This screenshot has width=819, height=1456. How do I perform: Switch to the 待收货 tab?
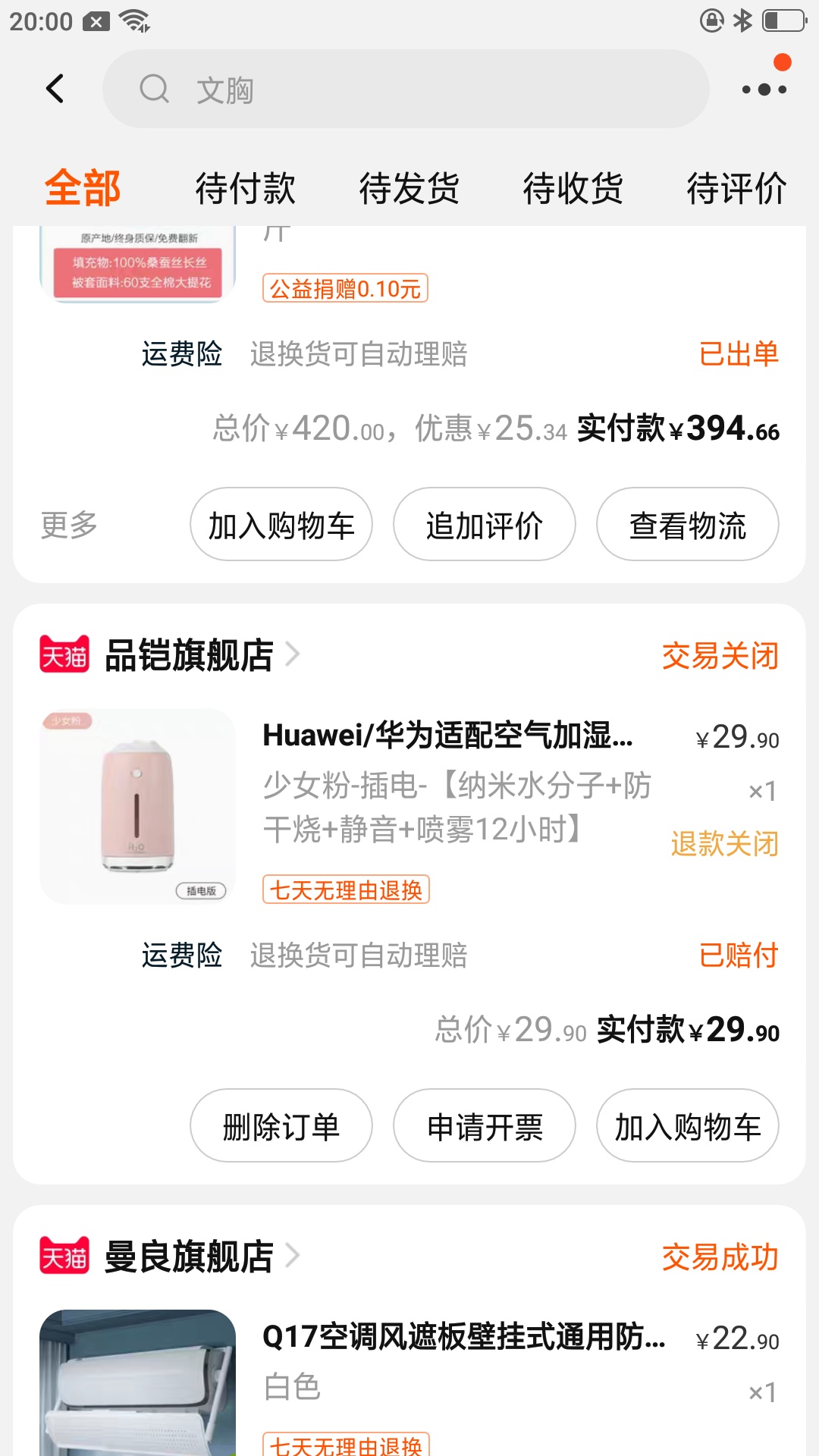pos(573,188)
